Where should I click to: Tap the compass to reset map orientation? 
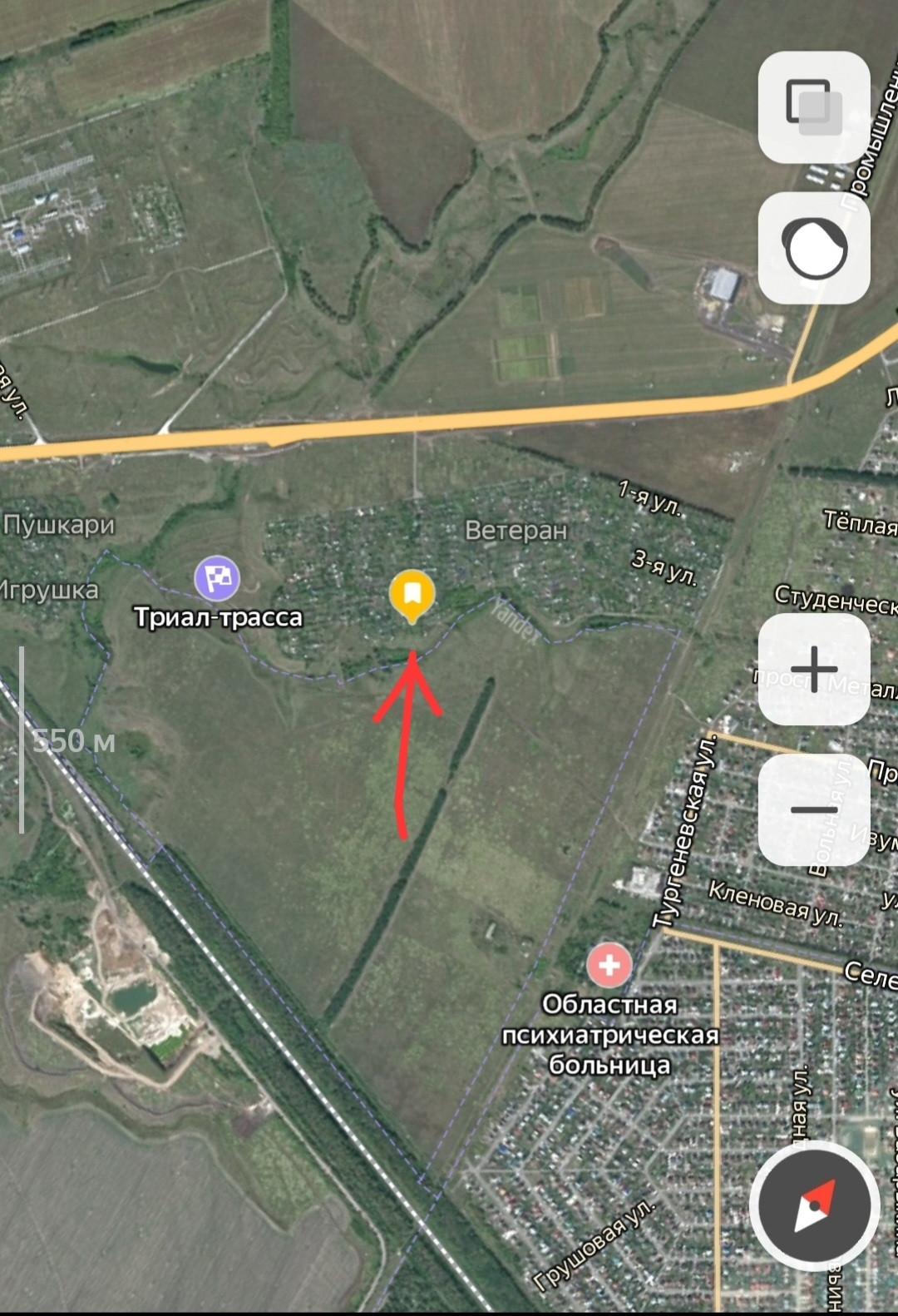(814, 1205)
